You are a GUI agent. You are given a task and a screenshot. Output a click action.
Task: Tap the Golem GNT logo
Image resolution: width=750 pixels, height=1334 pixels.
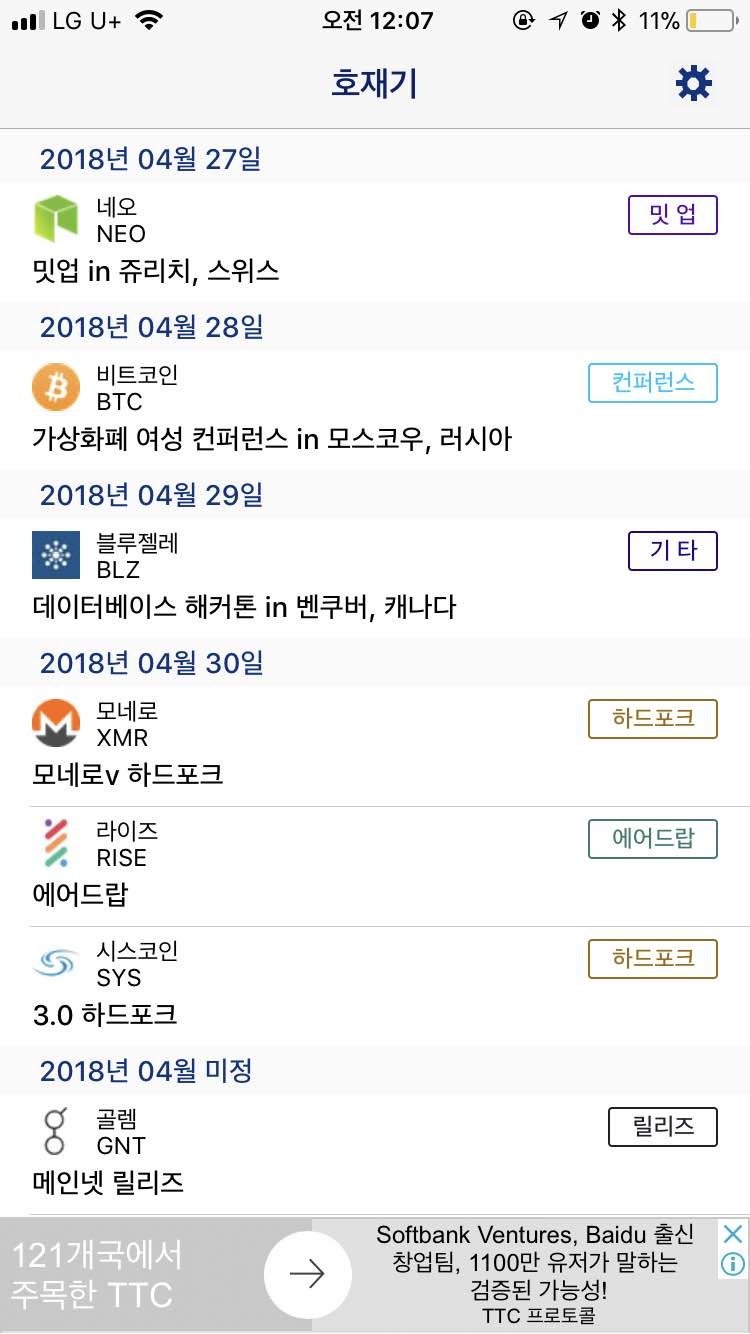pyautogui.click(x=56, y=1127)
